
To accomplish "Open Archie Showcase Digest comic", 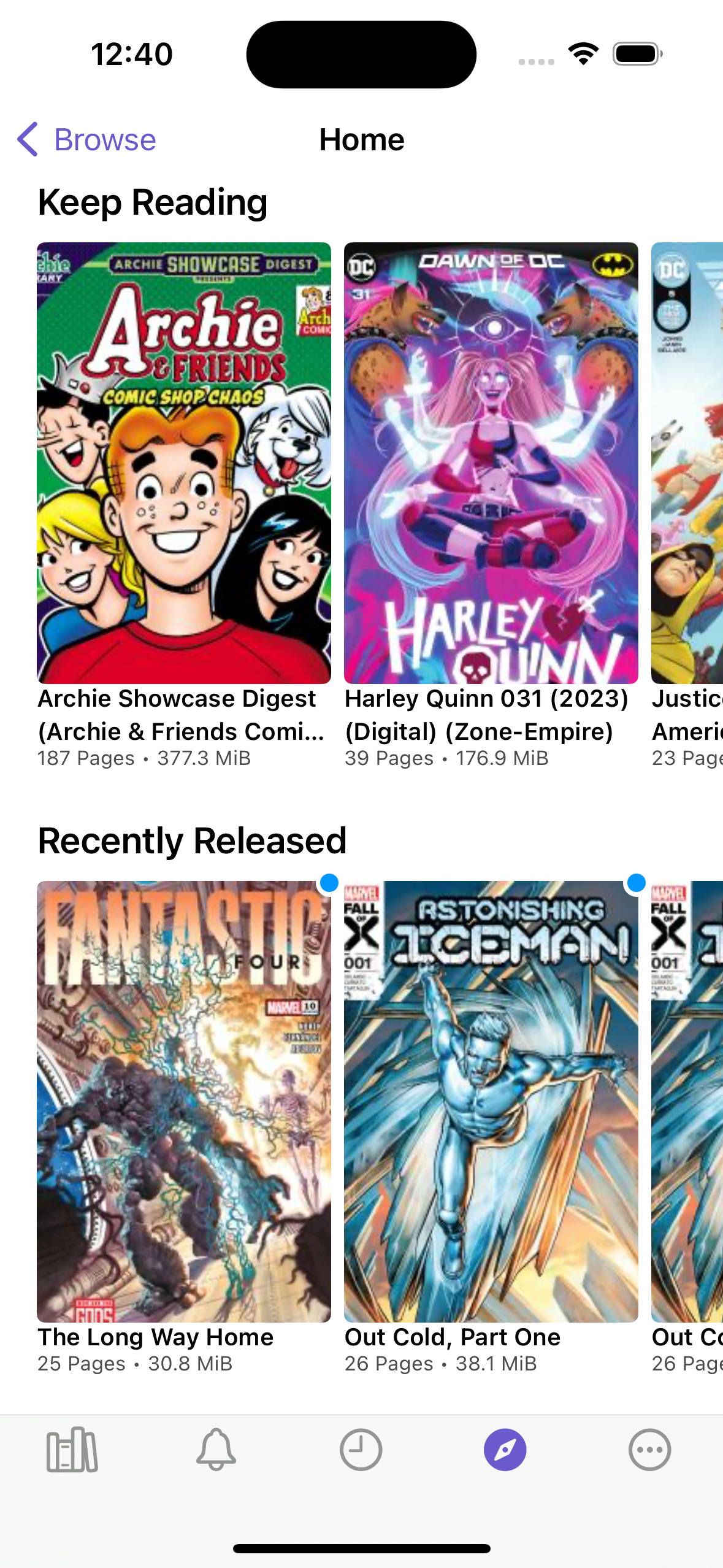I will (184, 464).
